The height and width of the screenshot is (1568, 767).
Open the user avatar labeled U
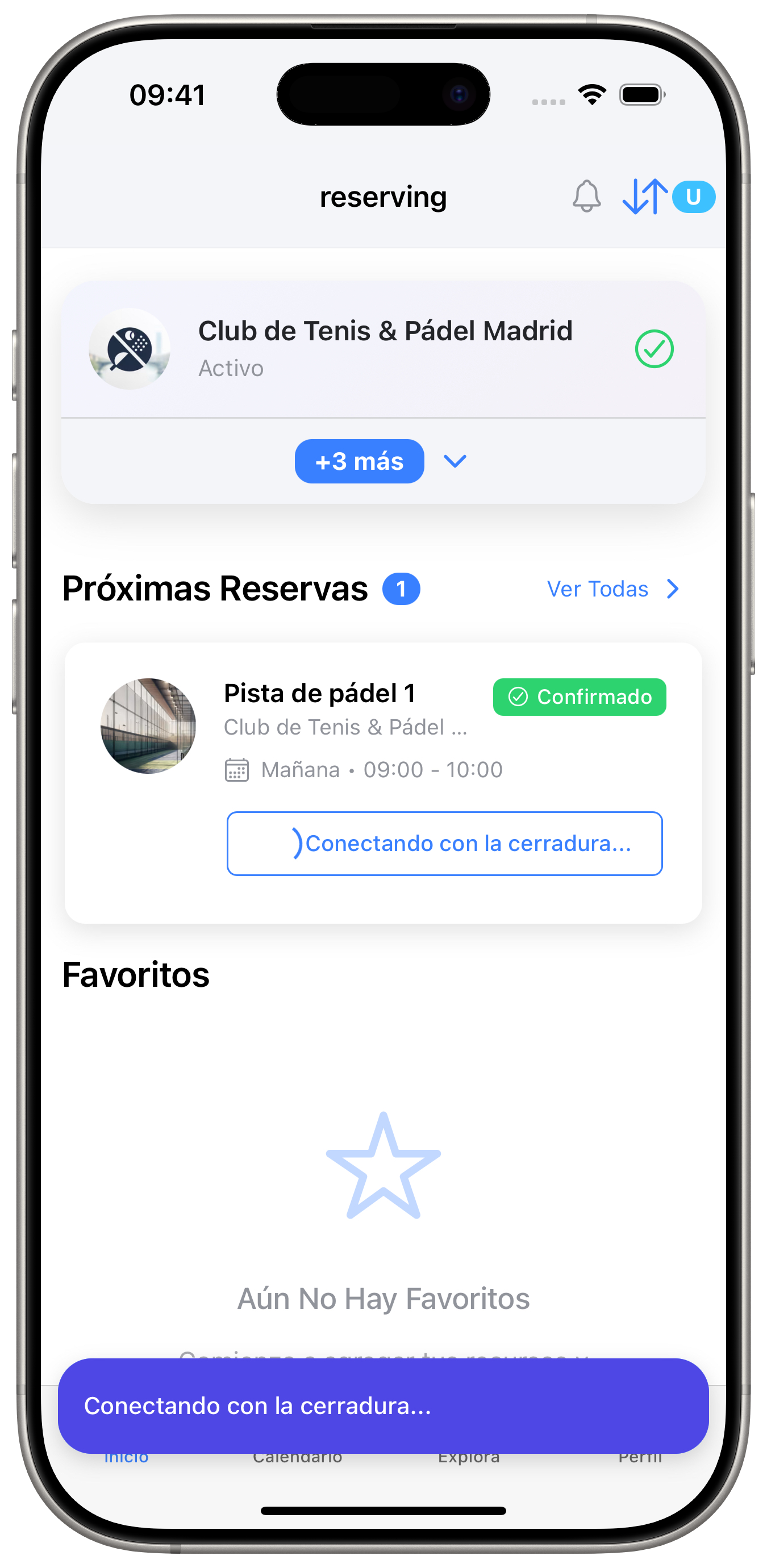(693, 197)
